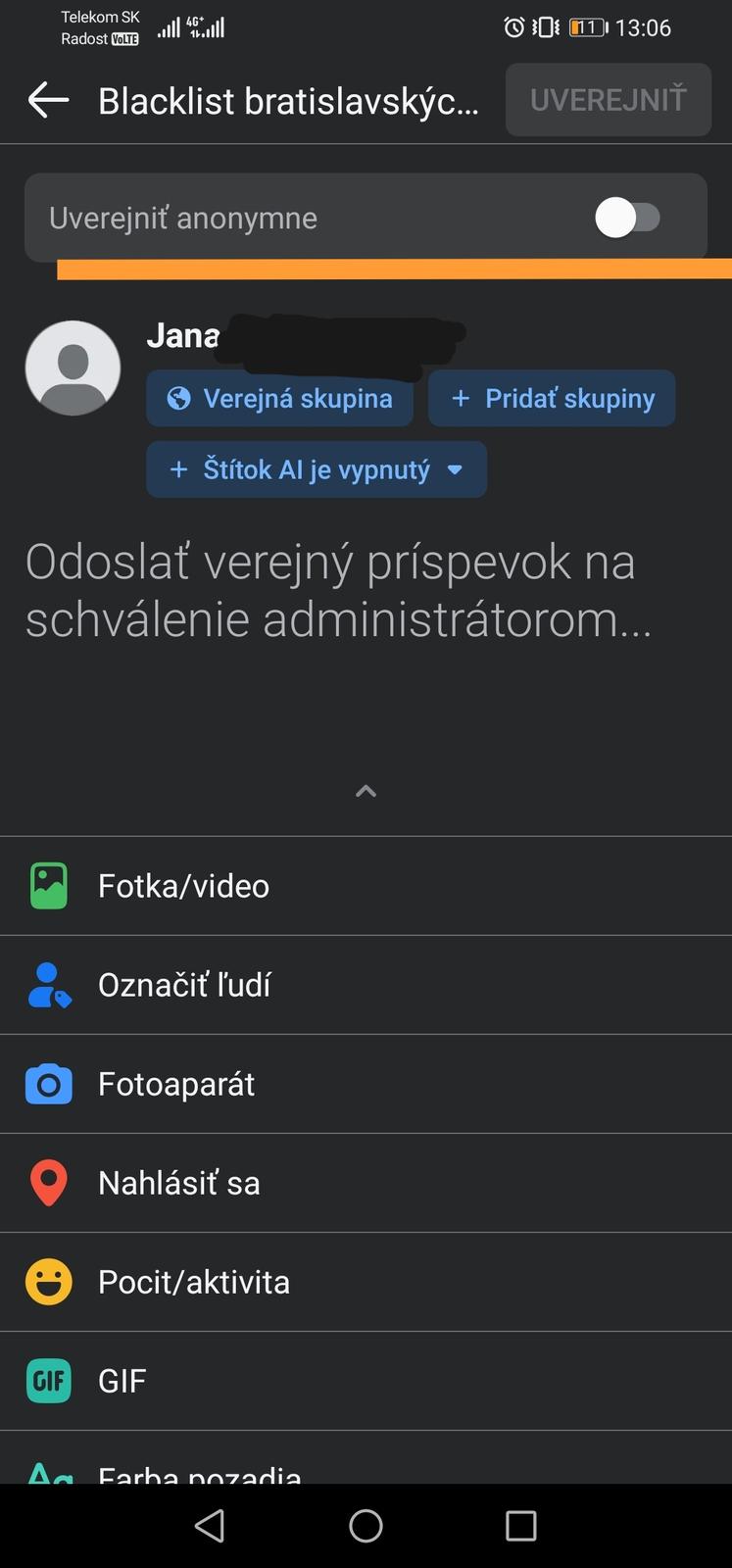
Task: Open the Štítok AI je vypnutý dropdown
Action: click(316, 469)
